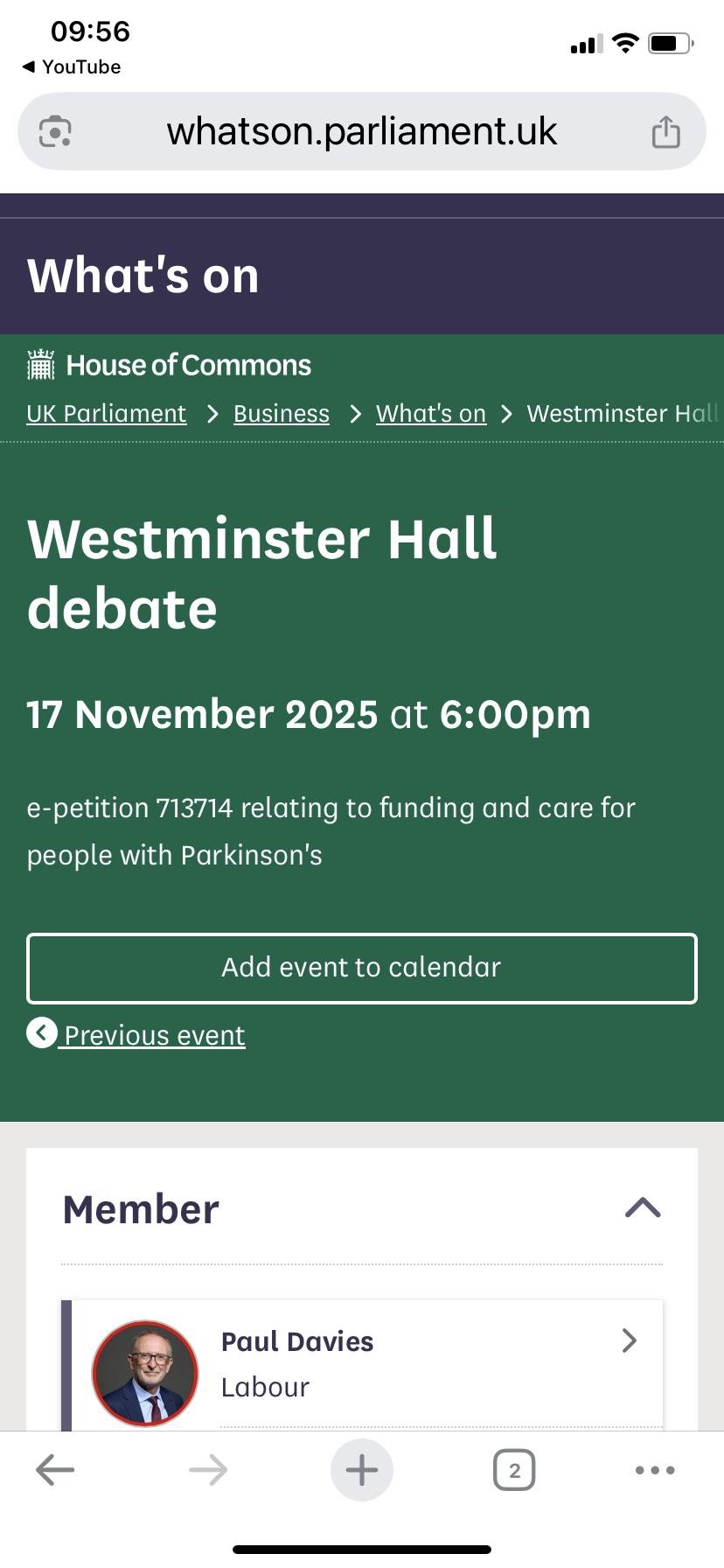Open the camera search icon in address bar

pyautogui.click(x=55, y=132)
